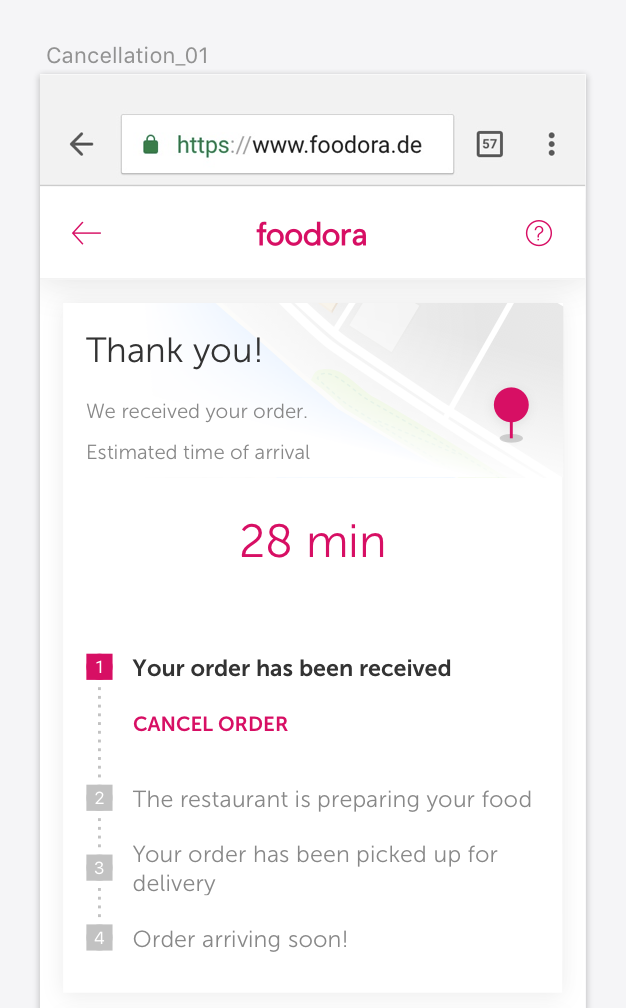
Task: Tap the foodora.de address bar
Action: coord(287,145)
